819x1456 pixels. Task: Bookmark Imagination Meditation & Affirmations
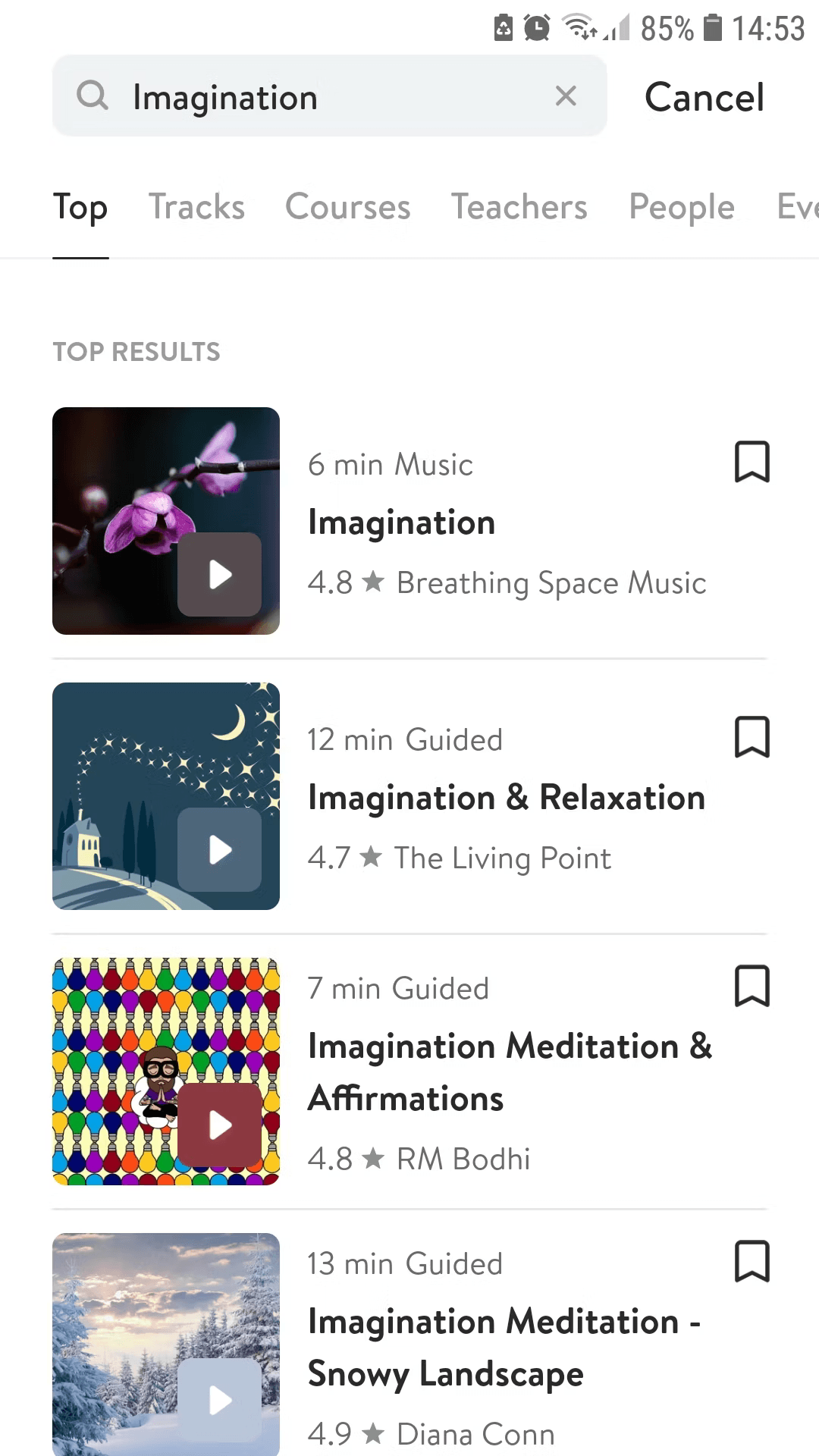click(x=752, y=986)
